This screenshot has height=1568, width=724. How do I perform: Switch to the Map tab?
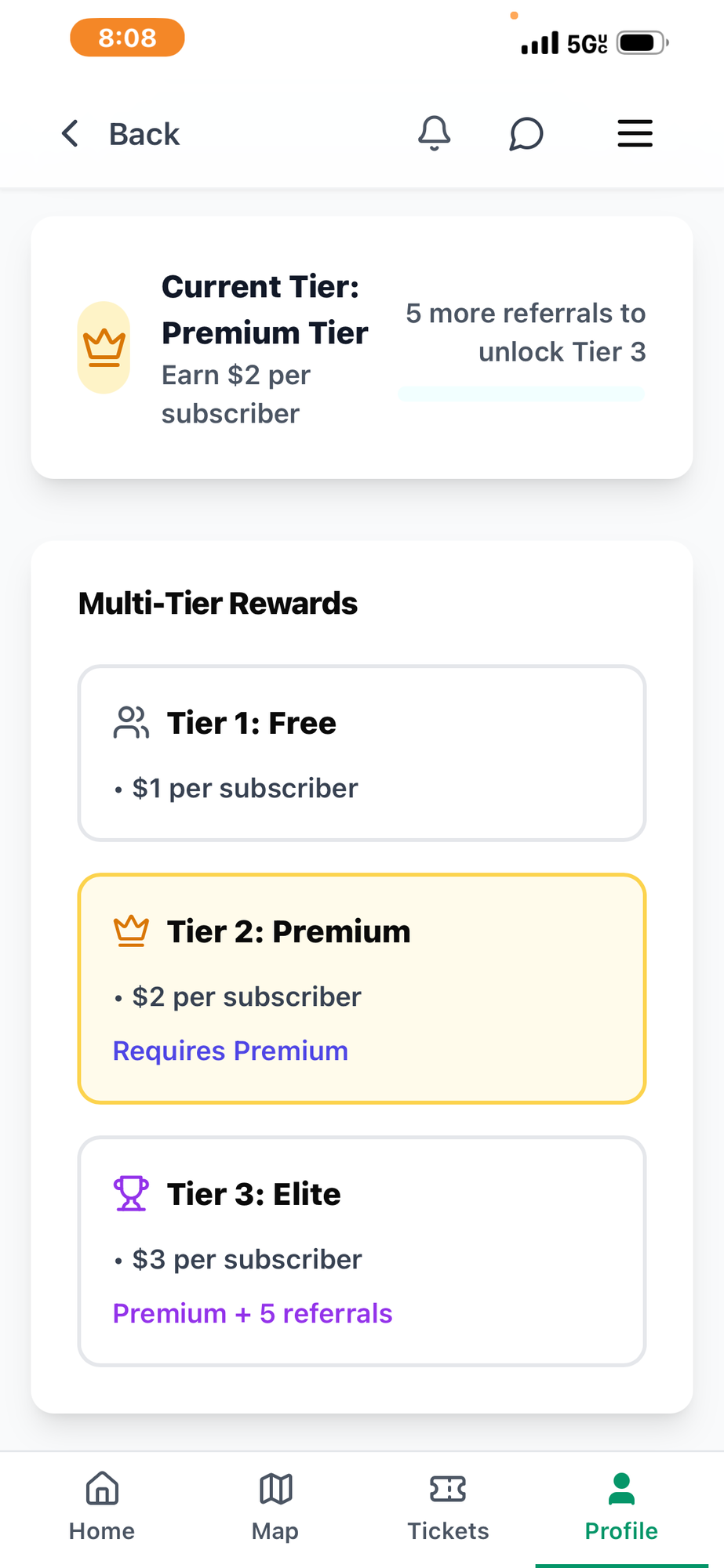tap(275, 1507)
